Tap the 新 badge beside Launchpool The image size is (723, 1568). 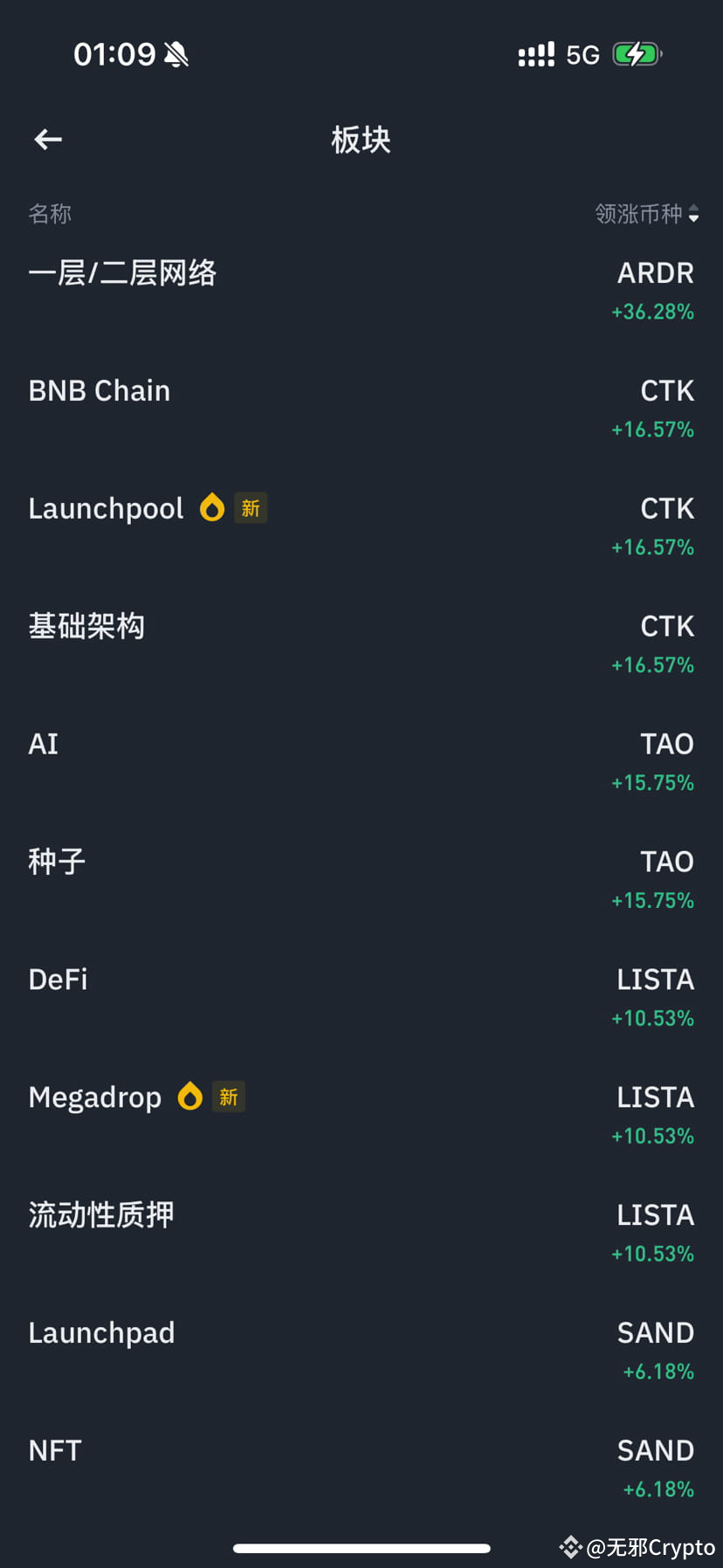point(251,507)
